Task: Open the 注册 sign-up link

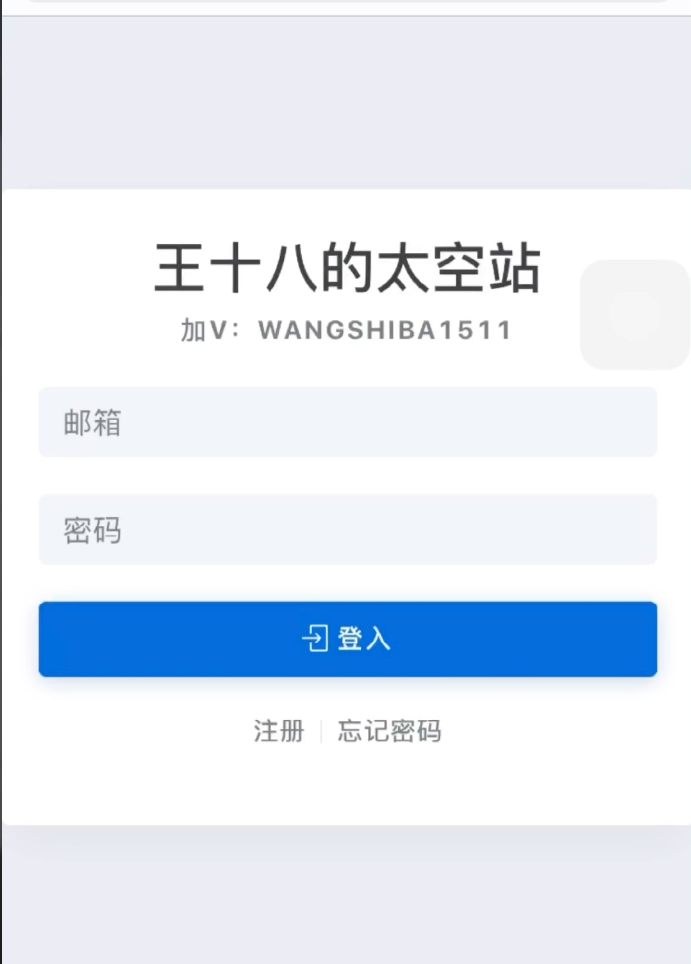Action: [x=279, y=731]
